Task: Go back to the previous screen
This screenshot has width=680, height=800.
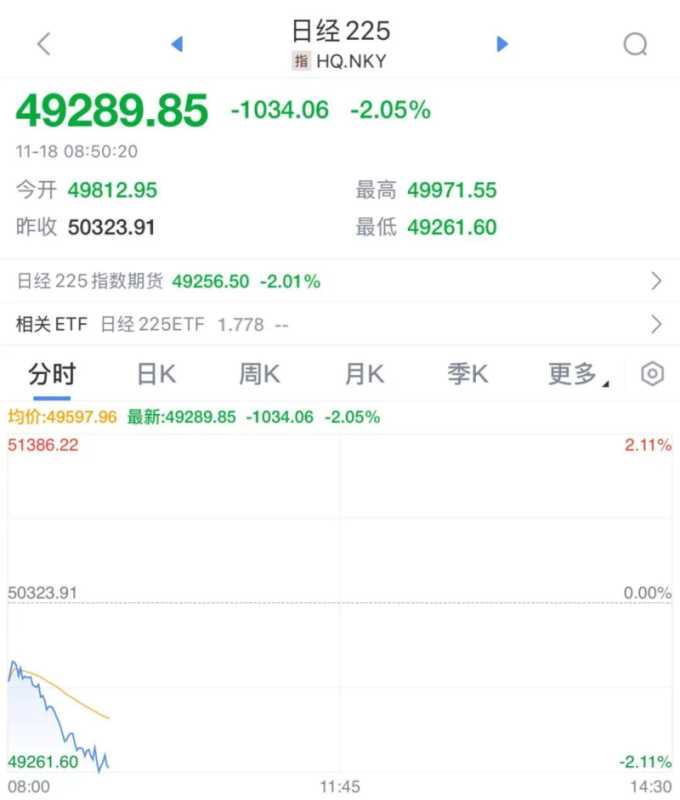Action: click(43, 44)
